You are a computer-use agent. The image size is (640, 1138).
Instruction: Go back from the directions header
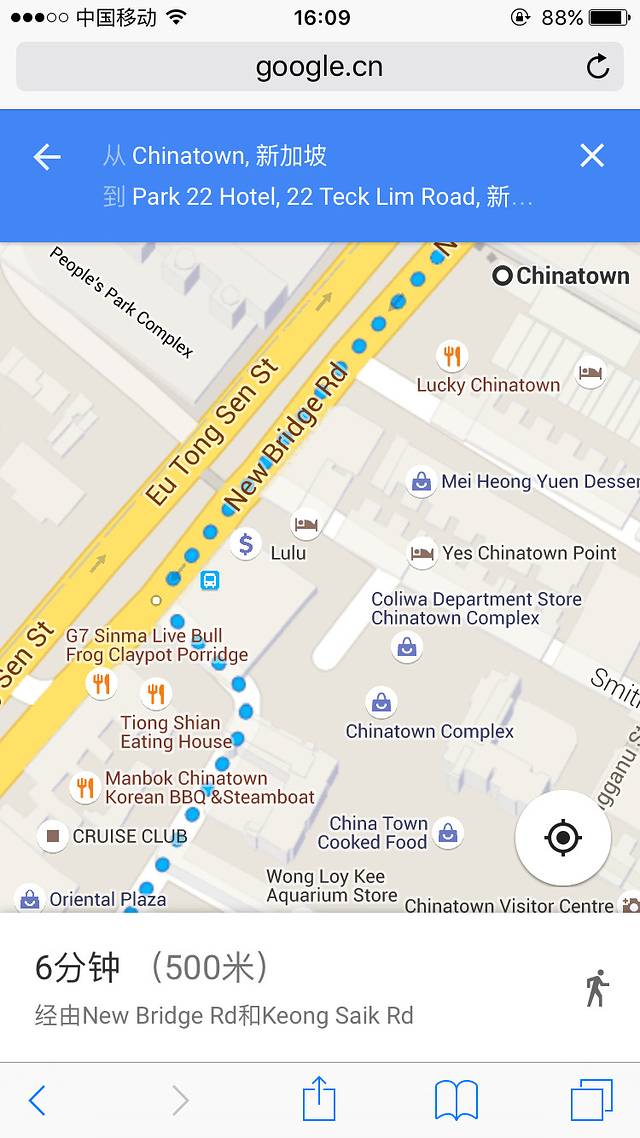(47, 156)
